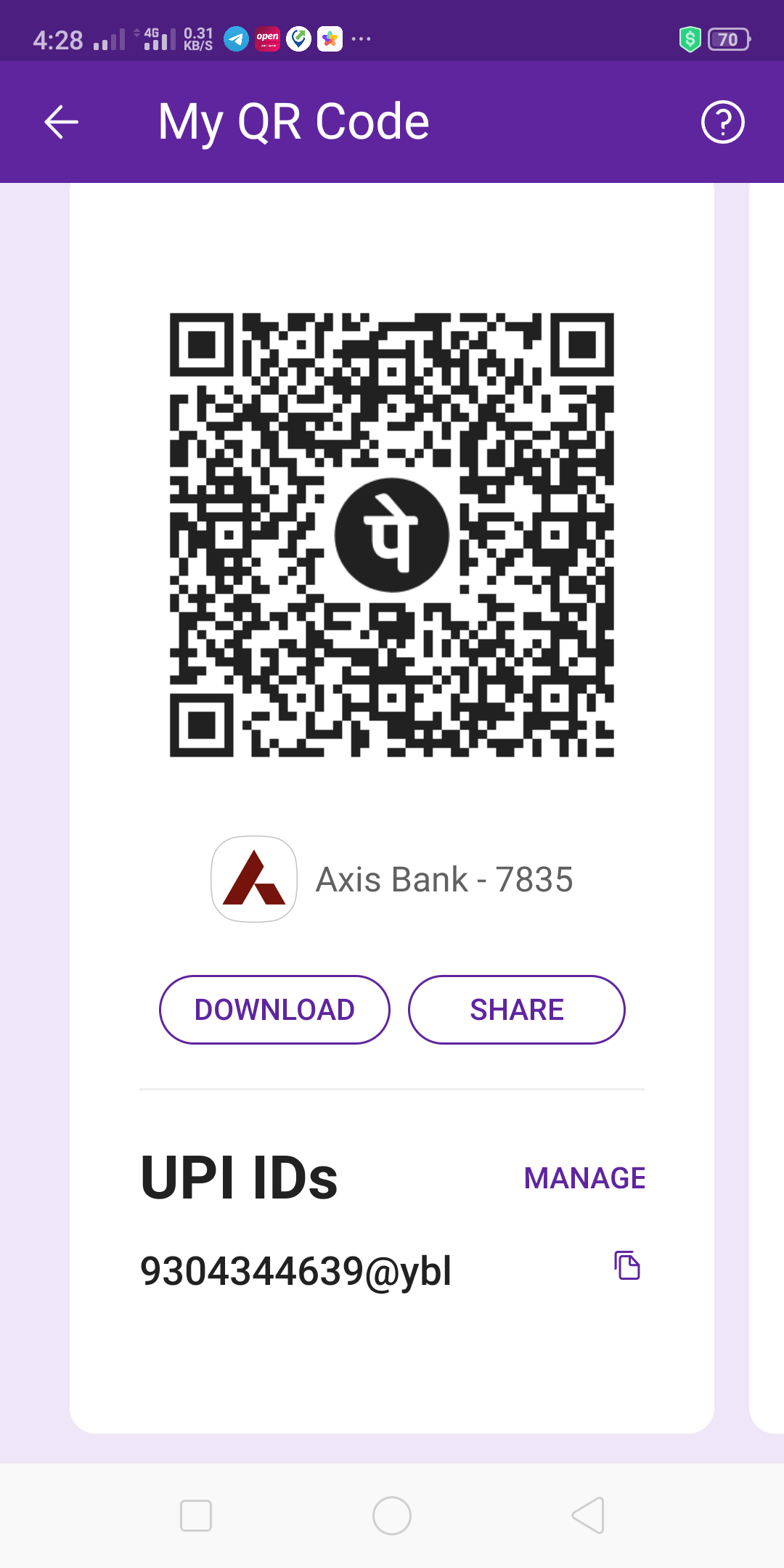Open recent apps from the navigation bar

click(196, 1516)
